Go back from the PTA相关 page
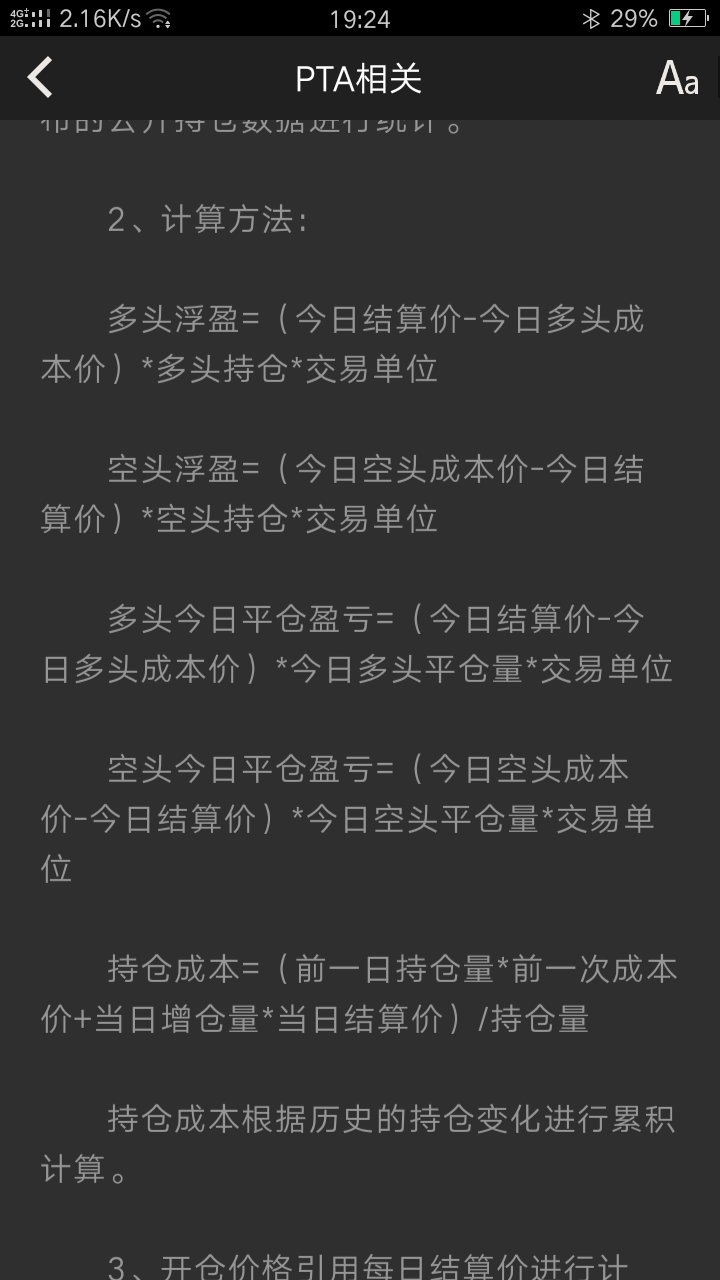The height and width of the screenshot is (1280, 720). 40,78
